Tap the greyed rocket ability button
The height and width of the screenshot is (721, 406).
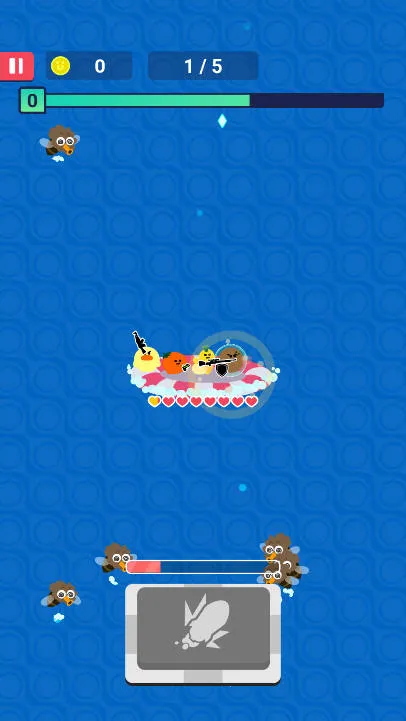[203, 634]
